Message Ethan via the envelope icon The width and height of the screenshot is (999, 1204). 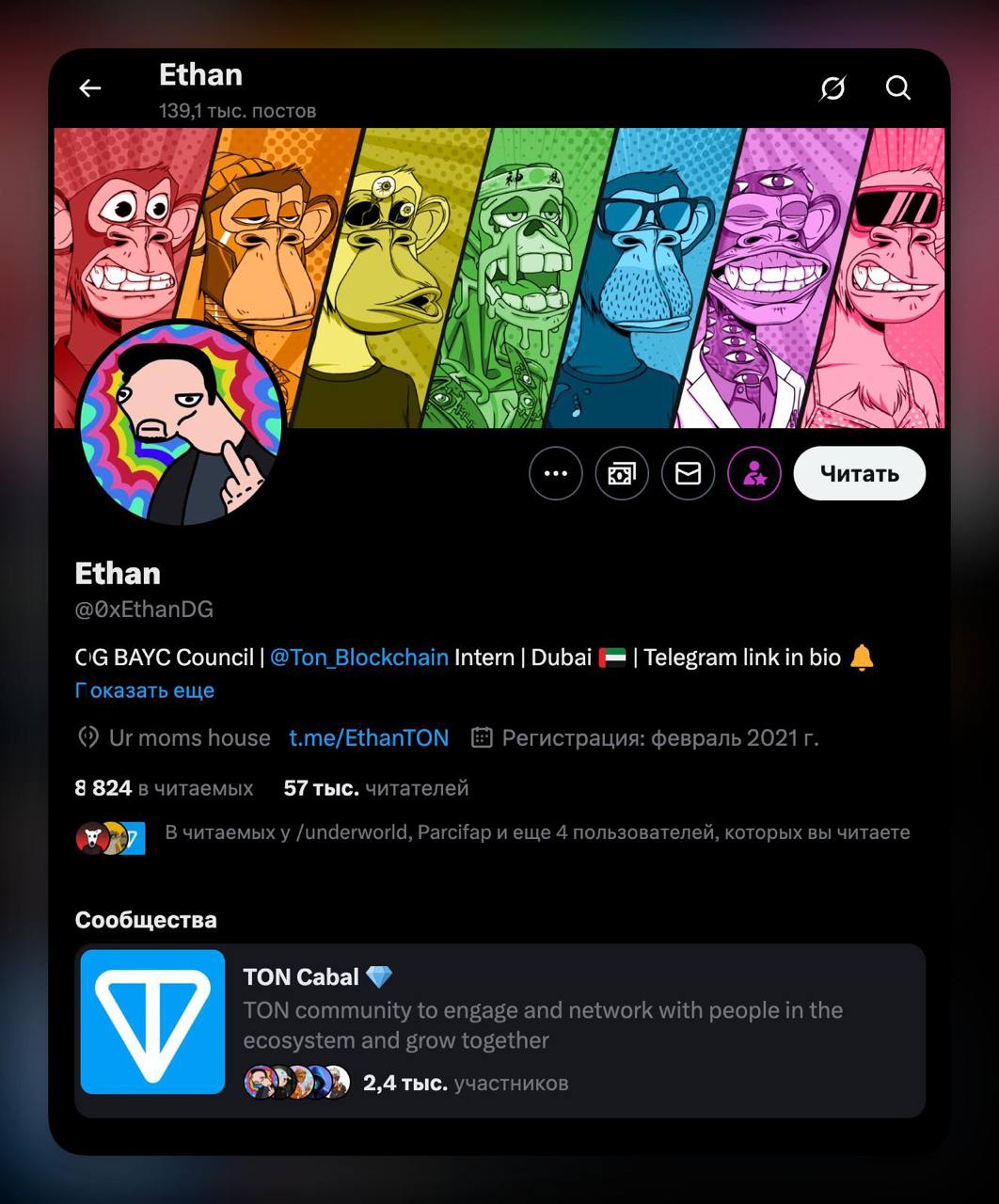(688, 473)
